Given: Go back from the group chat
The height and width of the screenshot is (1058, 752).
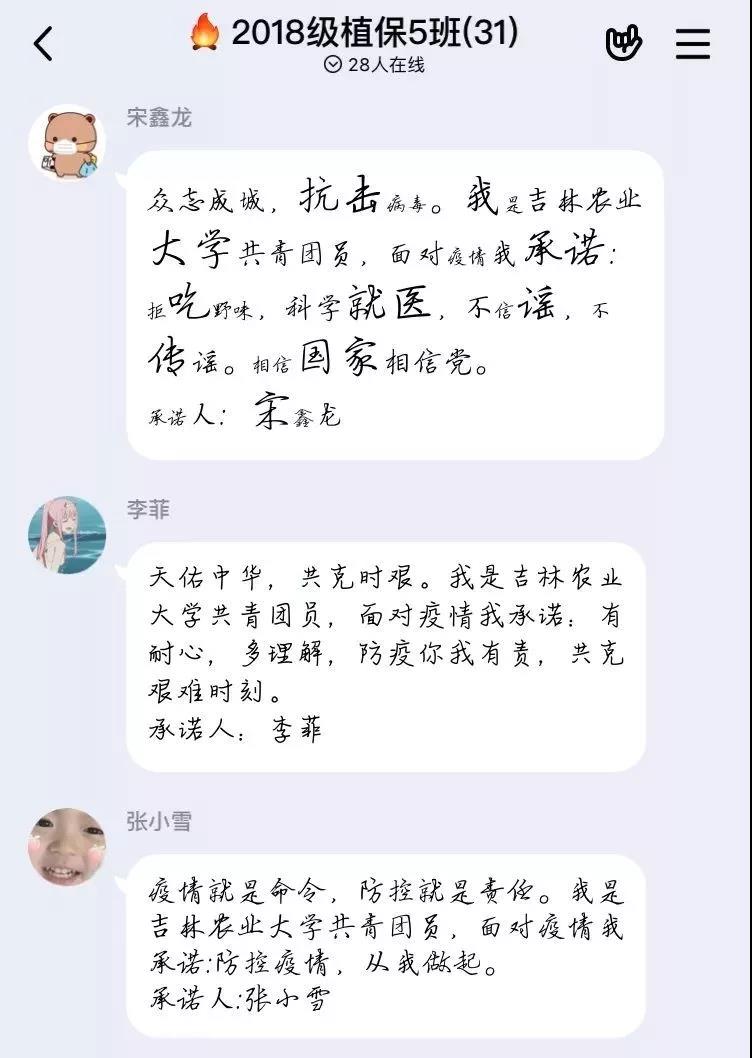Looking at the screenshot, I should 43,44.
